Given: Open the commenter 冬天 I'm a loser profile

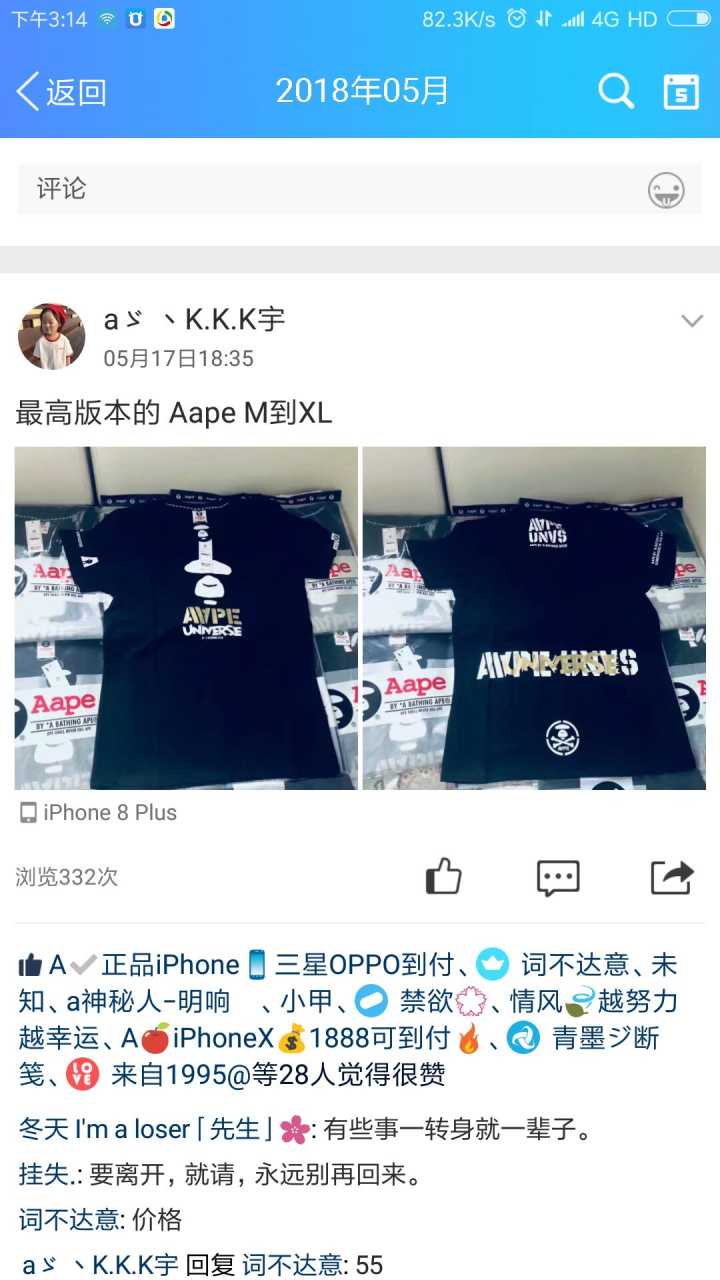Looking at the screenshot, I should tap(145, 1129).
